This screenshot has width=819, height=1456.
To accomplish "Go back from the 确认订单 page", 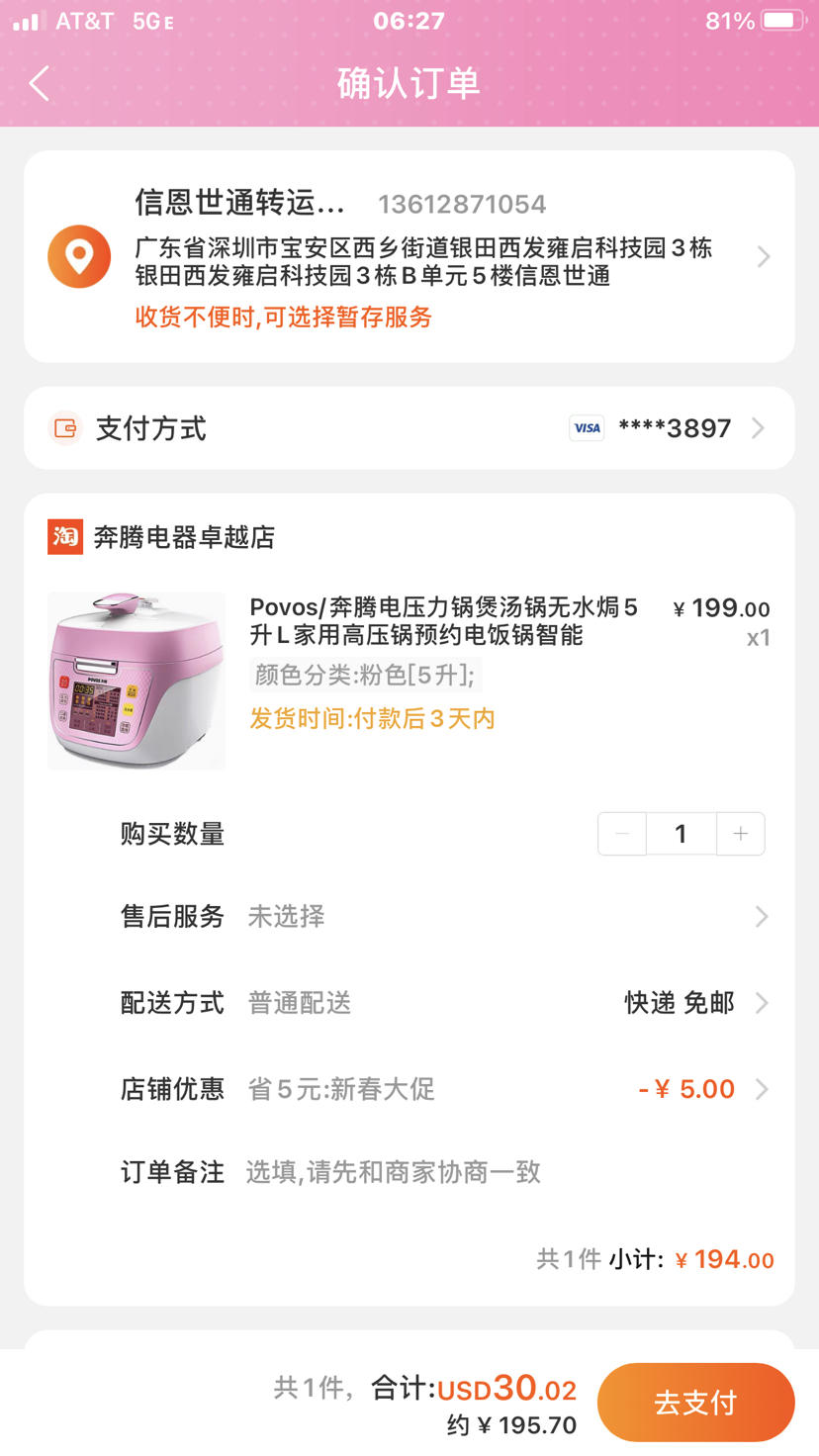I will [40, 84].
